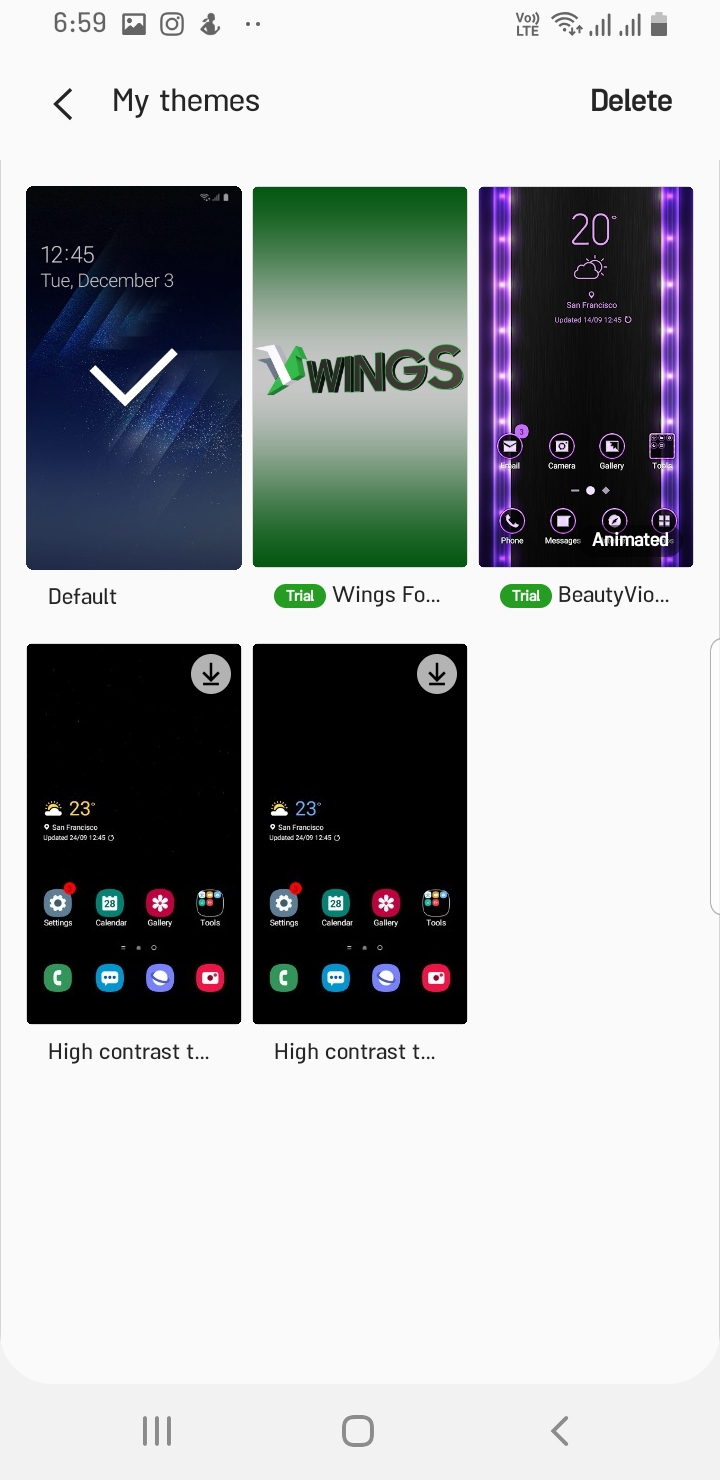
Task: Tap the system home button
Action: coord(358,1431)
